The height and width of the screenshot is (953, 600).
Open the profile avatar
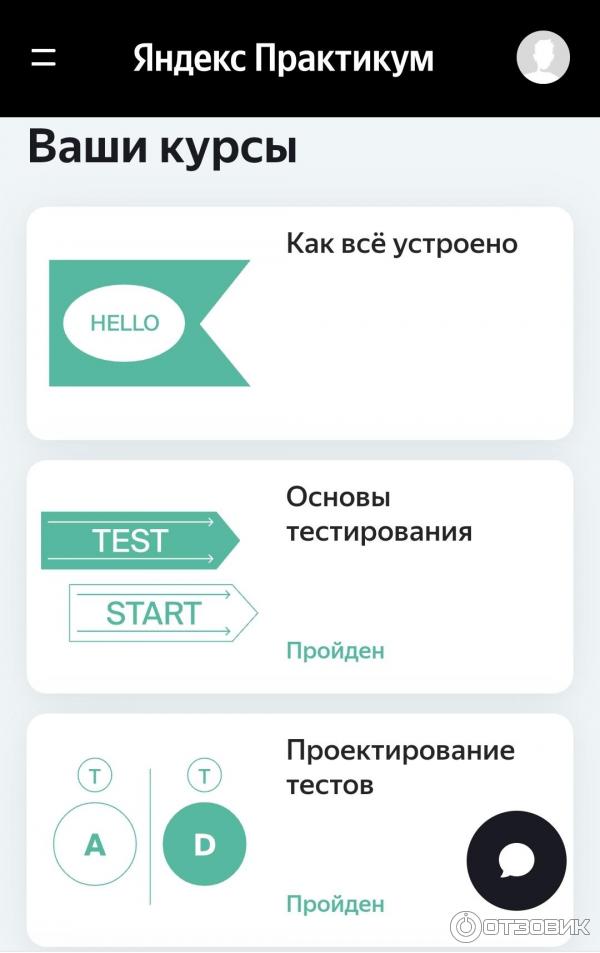(x=543, y=57)
